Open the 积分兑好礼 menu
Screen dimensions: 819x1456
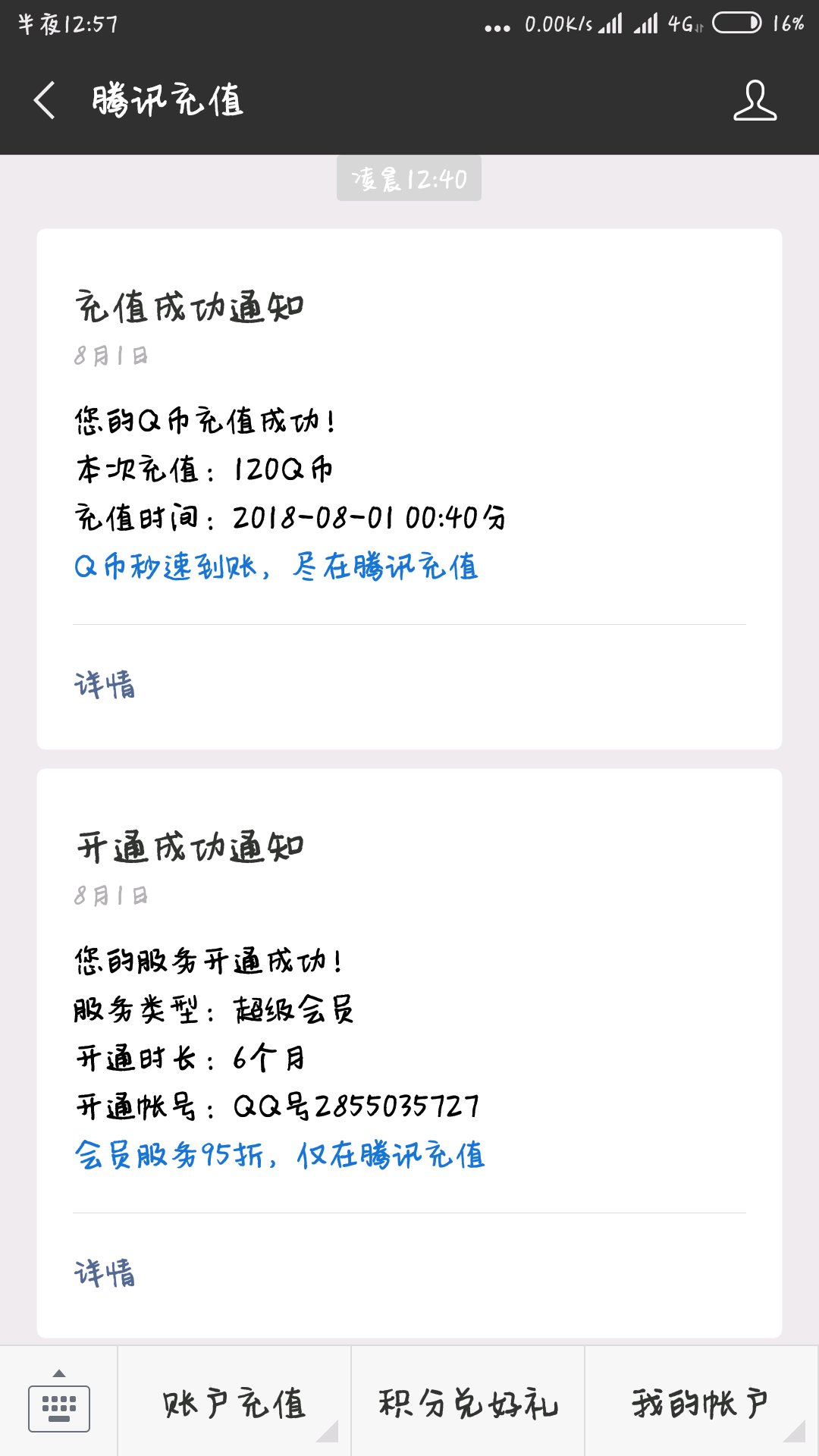coord(468,1403)
